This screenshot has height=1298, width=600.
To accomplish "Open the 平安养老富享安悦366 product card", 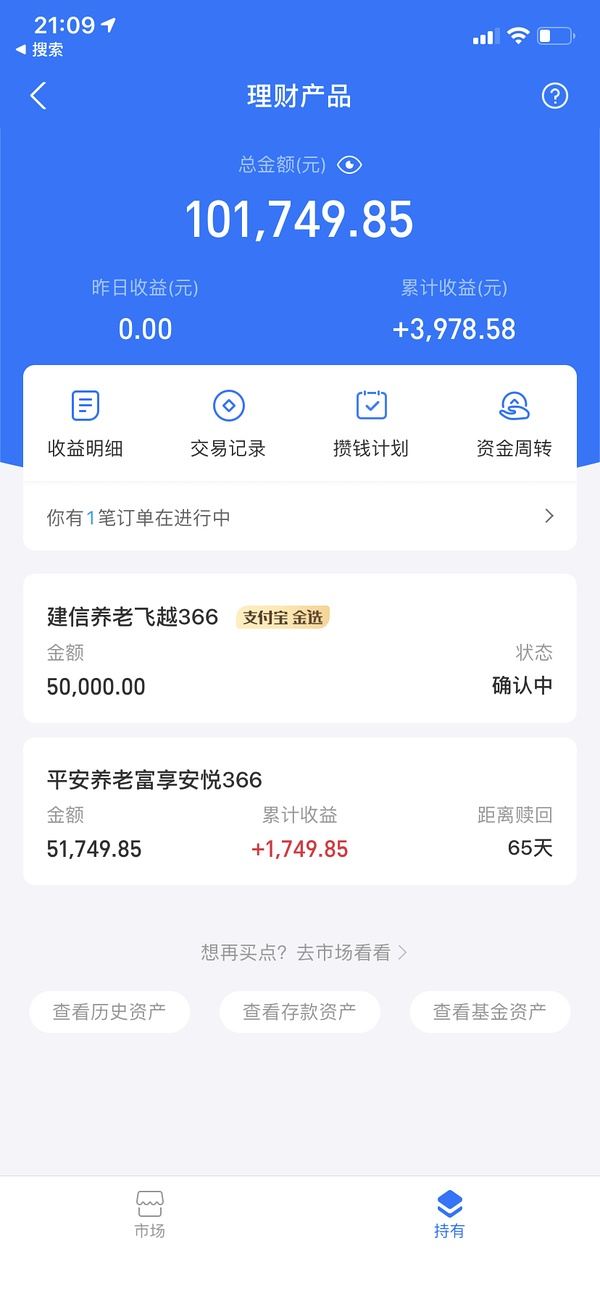I will (300, 811).
